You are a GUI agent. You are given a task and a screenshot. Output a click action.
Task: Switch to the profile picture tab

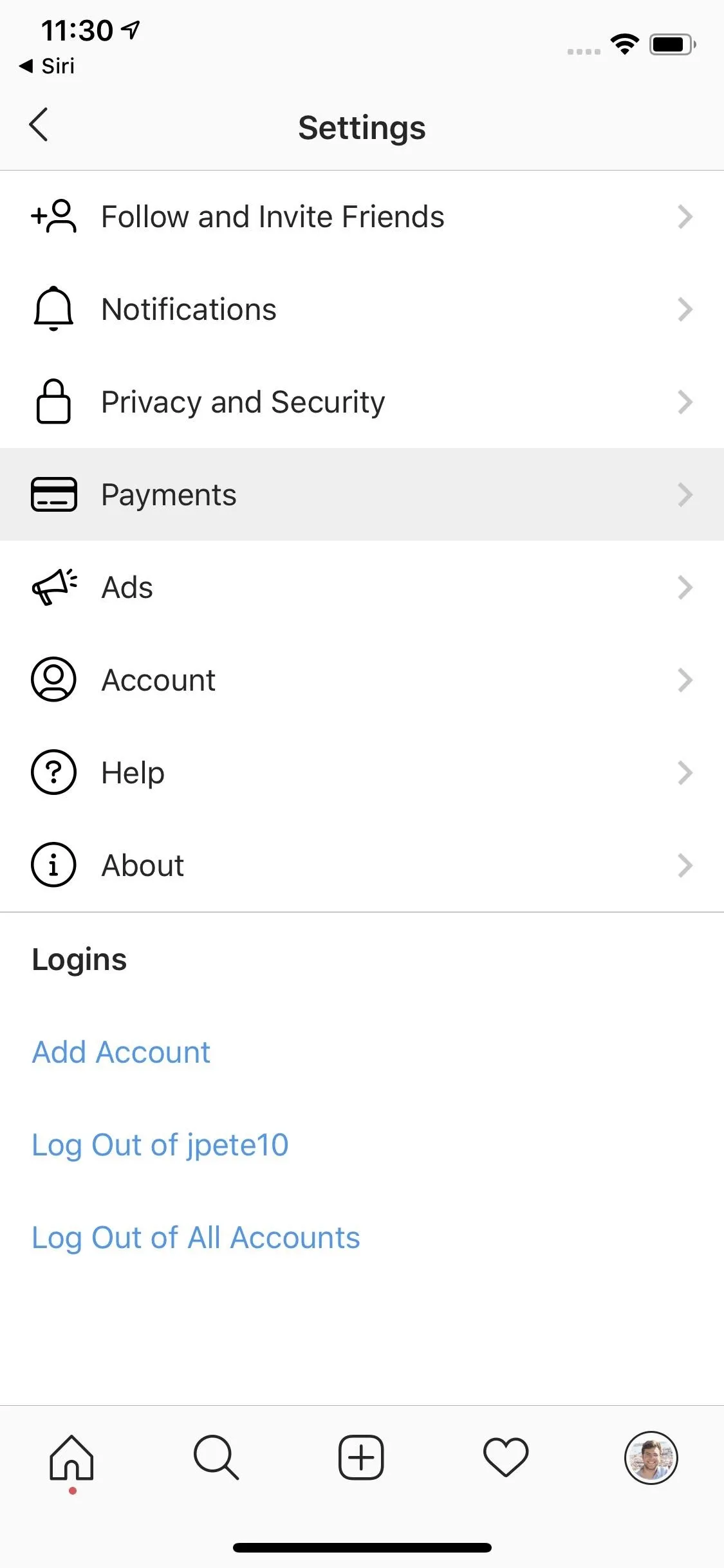tap(651, 1458)
